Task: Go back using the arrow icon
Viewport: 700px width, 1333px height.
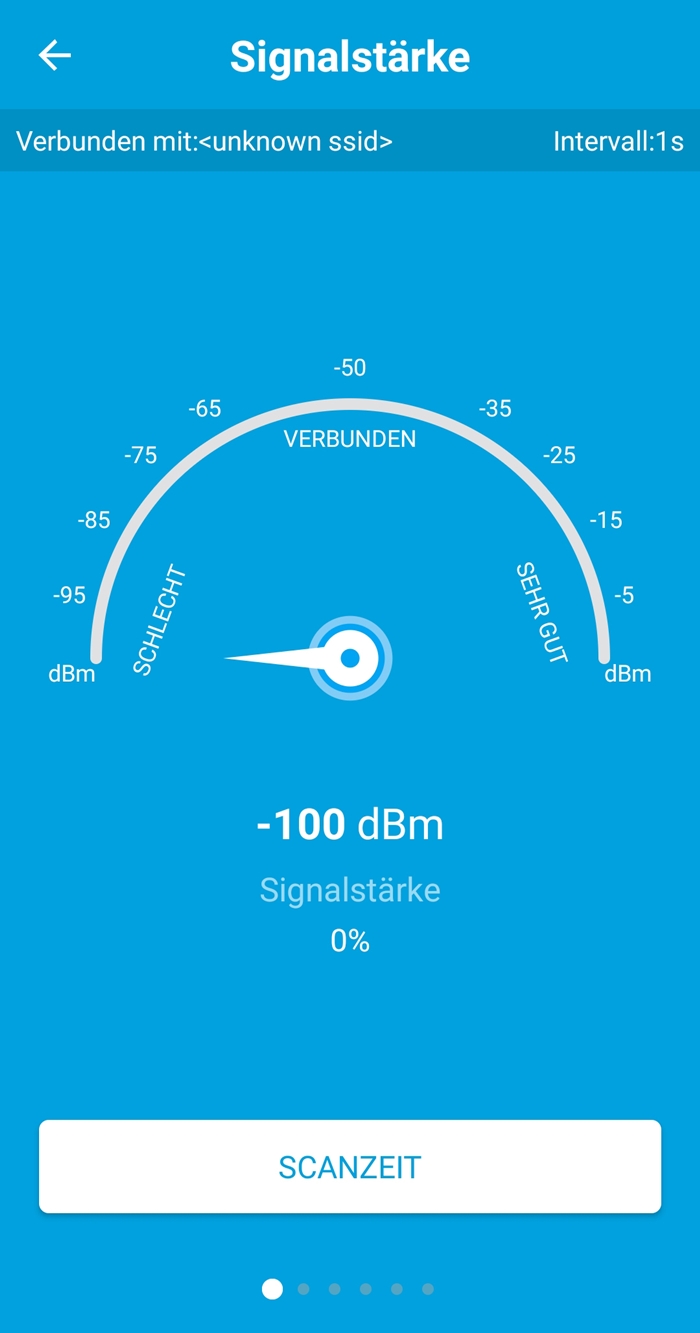Action: tap(55, 56)
